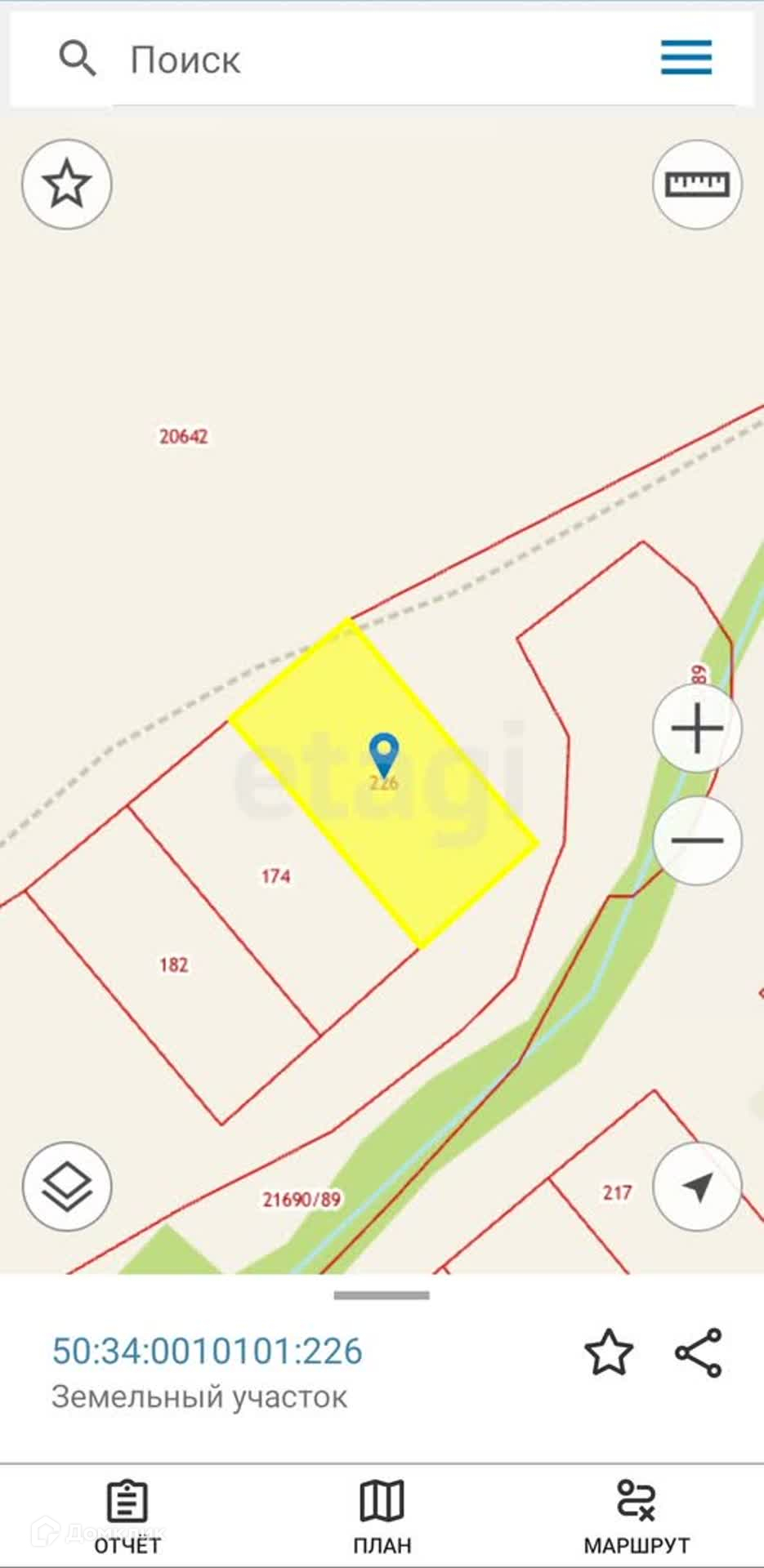
Task: Open favorites with the star button on map
Action: pyautogui.click(x=66, y=184)
